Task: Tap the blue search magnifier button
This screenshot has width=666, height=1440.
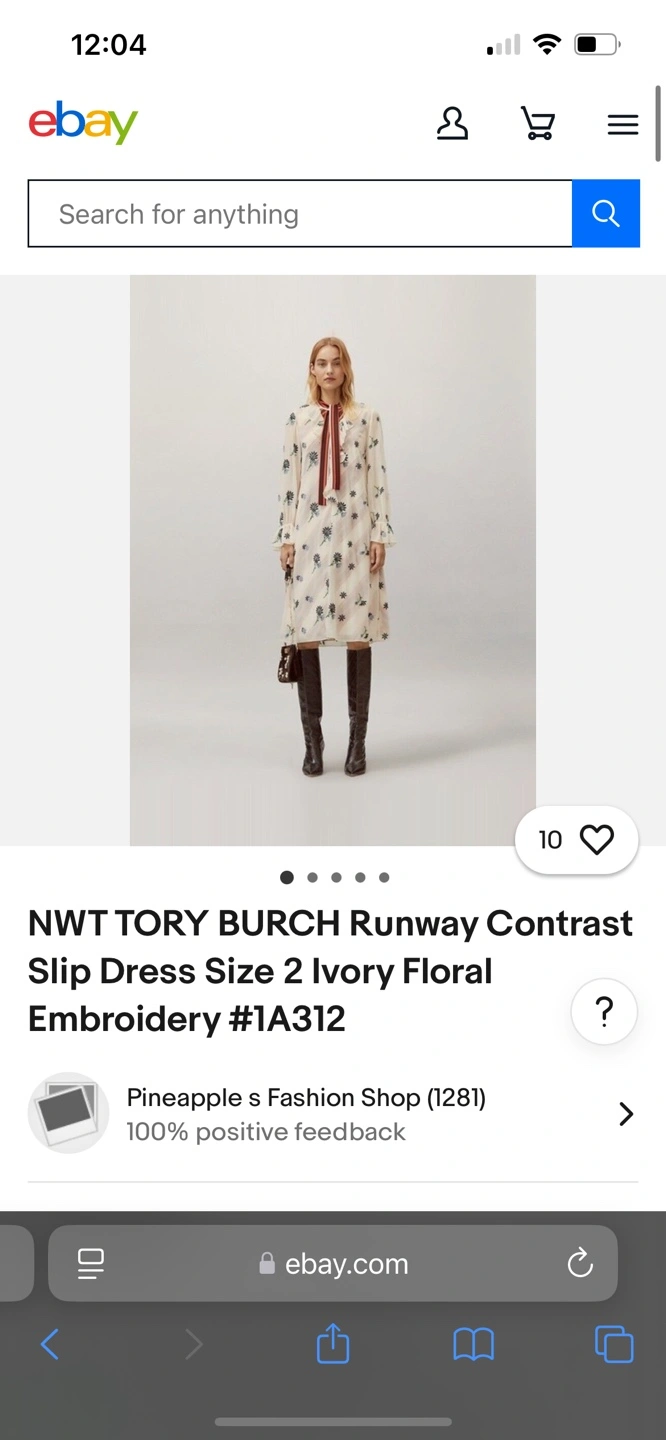Action: pyautogui.click(x=605, y=214)
